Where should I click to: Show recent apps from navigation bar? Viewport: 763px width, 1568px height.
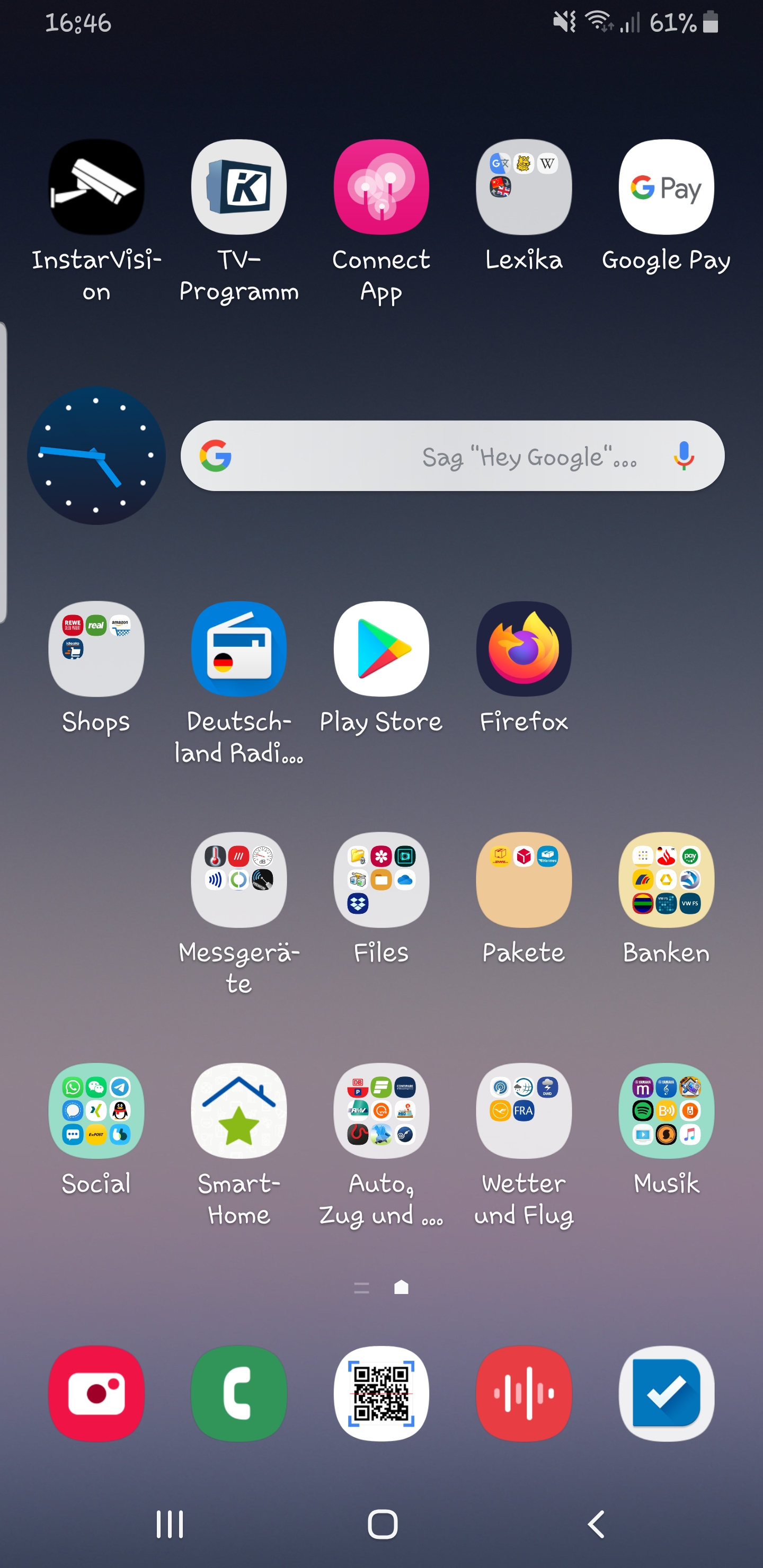[x=169, y=1524]
